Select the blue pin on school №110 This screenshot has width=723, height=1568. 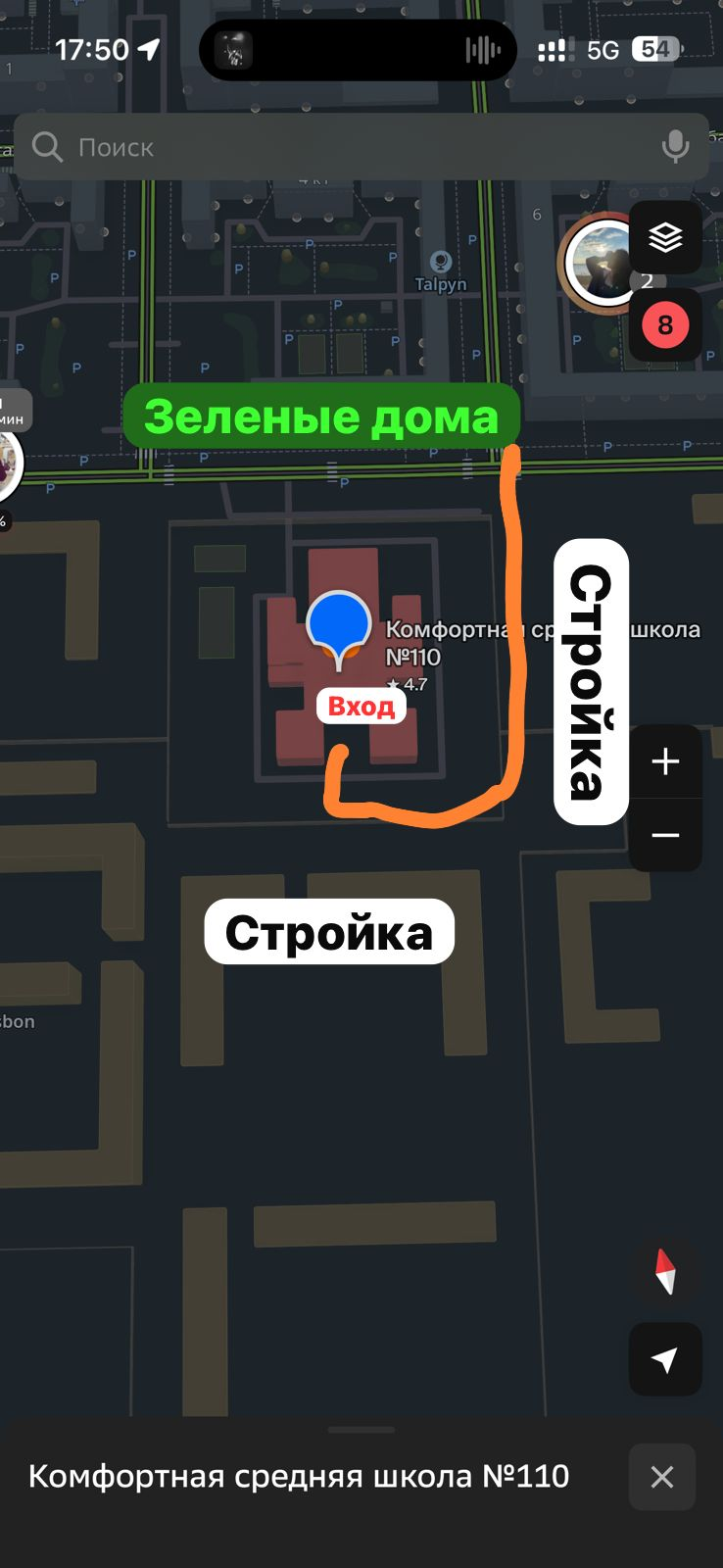338,624
